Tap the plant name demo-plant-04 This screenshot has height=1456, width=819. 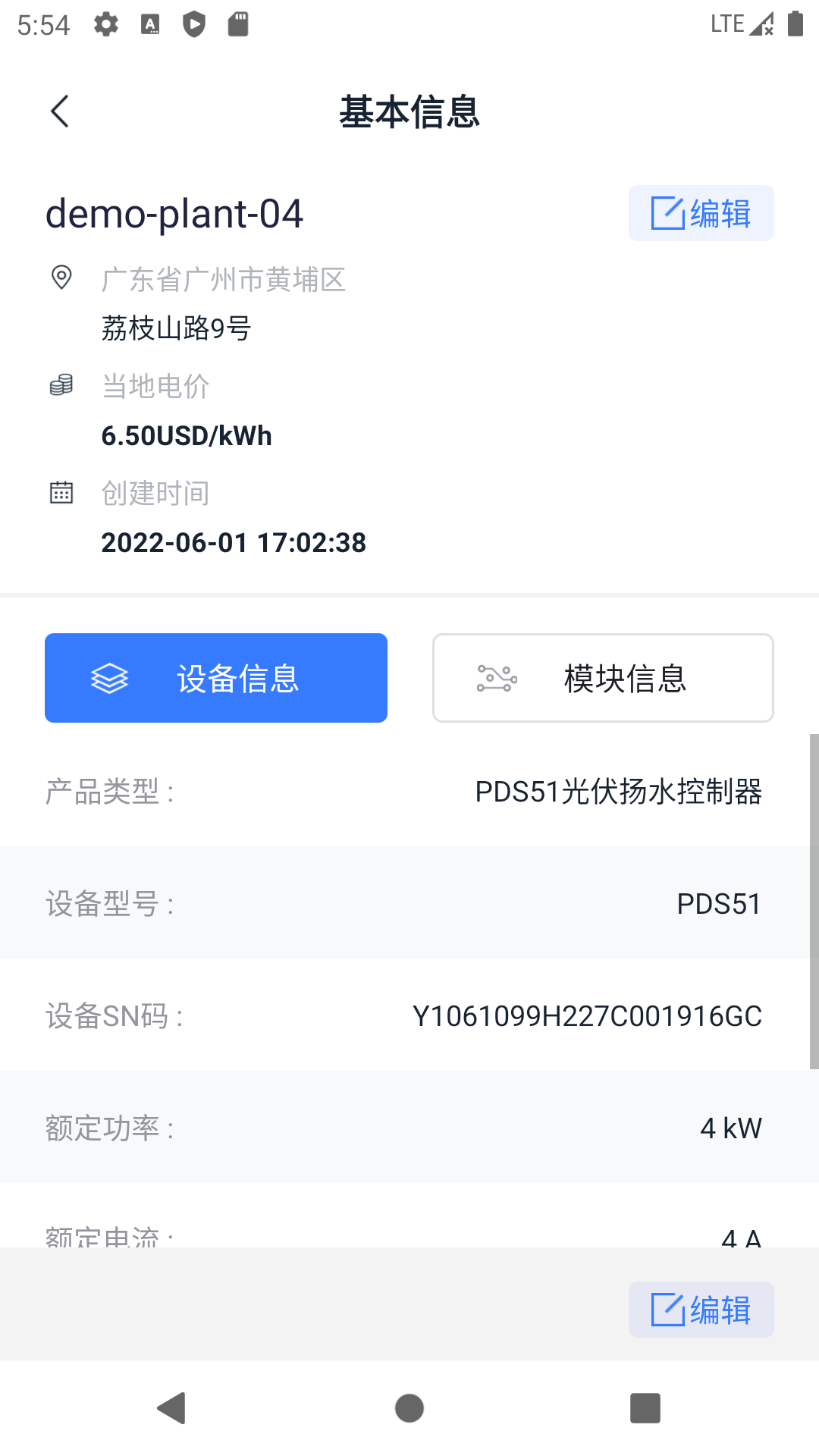174,213
